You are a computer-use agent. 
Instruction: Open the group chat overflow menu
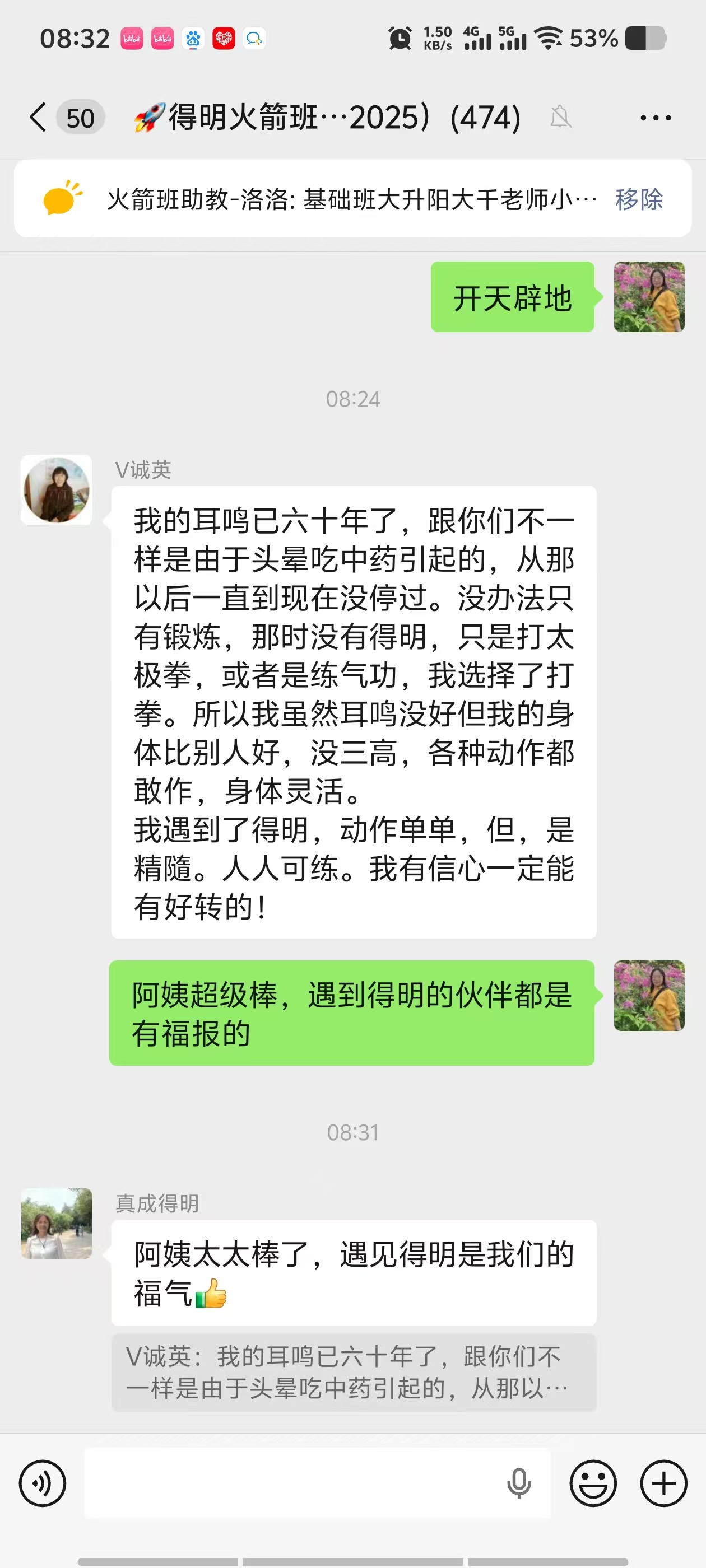point(656,118)
